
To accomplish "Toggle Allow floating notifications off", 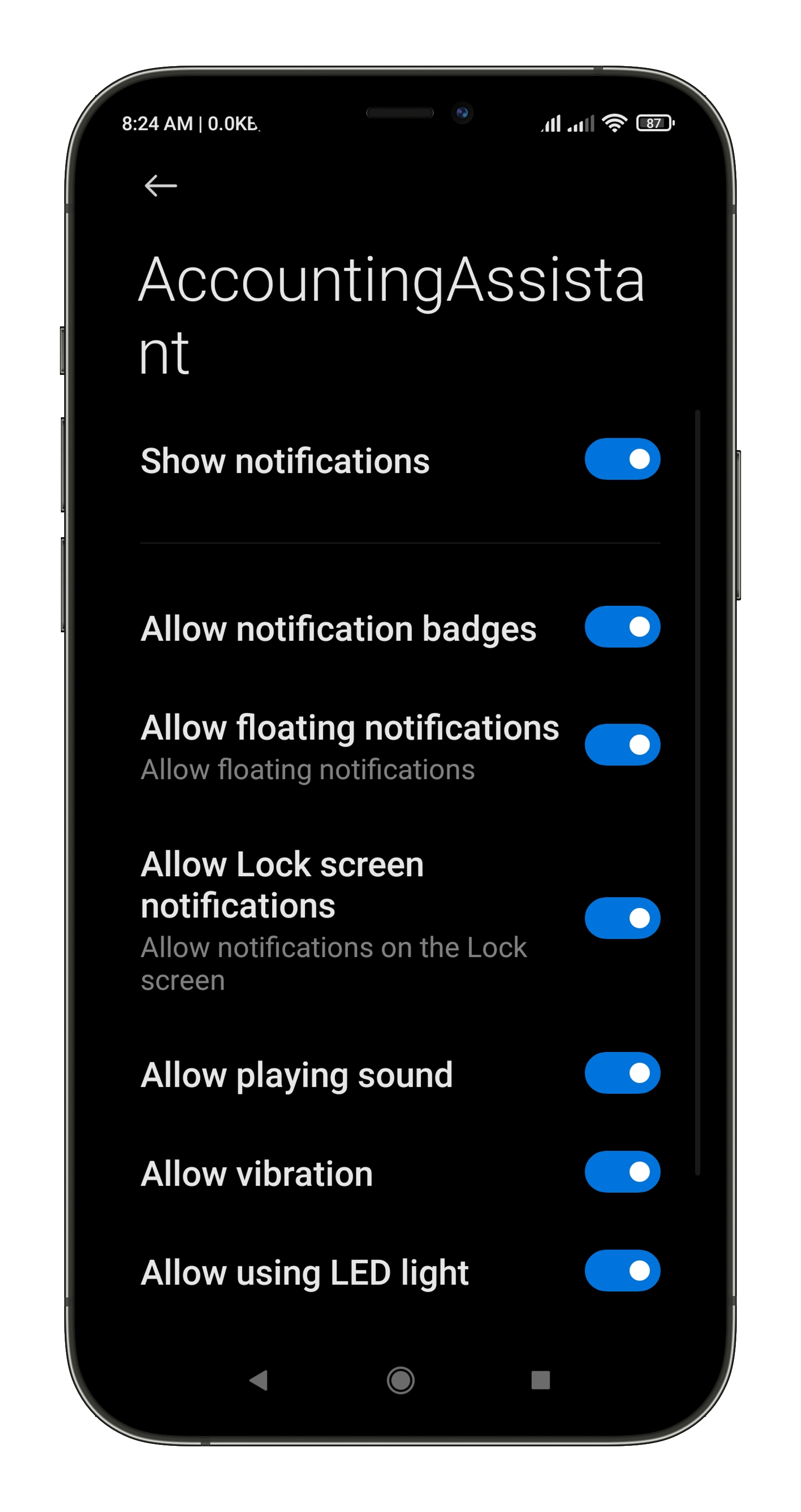I will [622, 745].
